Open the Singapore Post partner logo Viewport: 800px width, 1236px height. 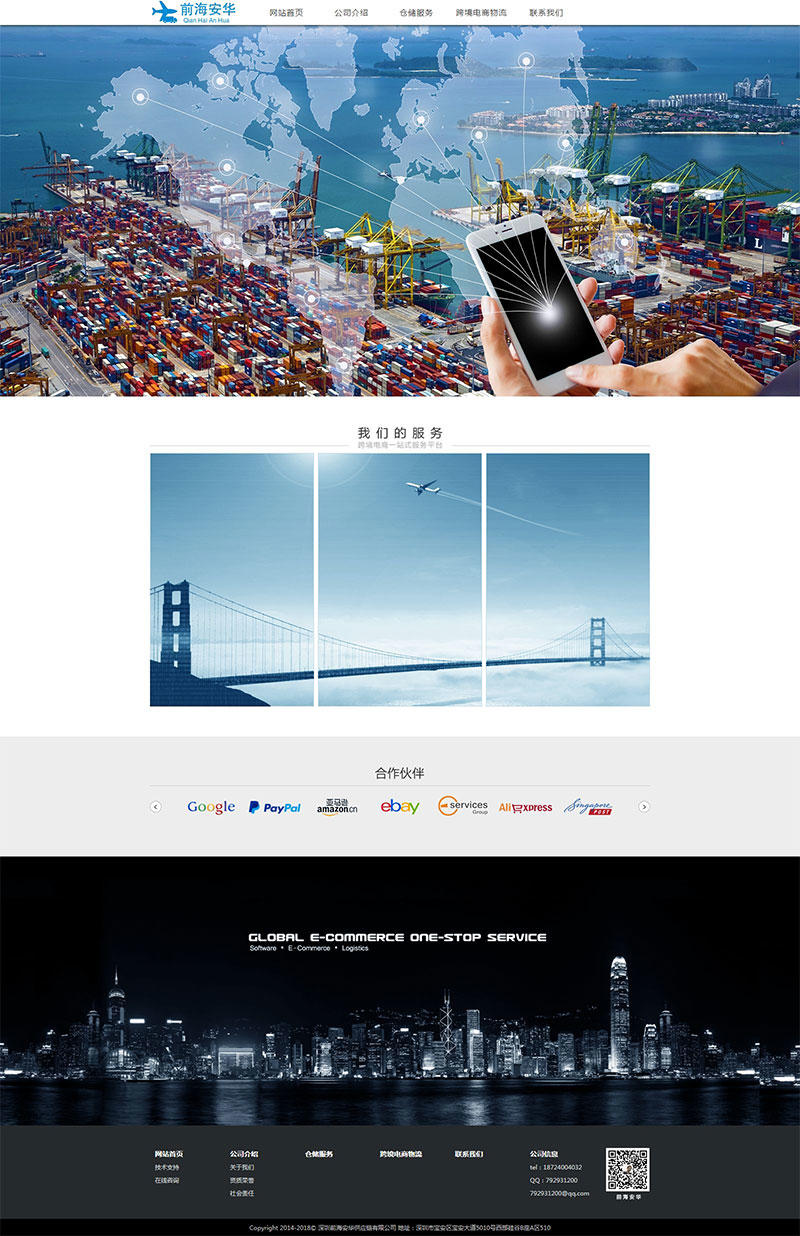coord(588,807)
